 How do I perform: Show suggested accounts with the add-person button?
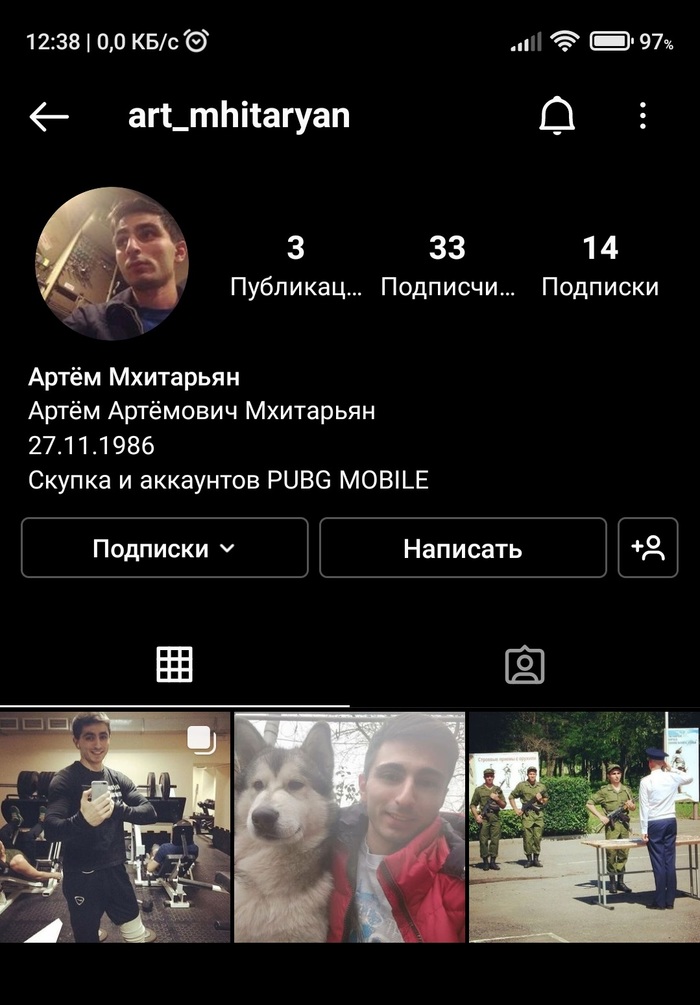[648, 548]
